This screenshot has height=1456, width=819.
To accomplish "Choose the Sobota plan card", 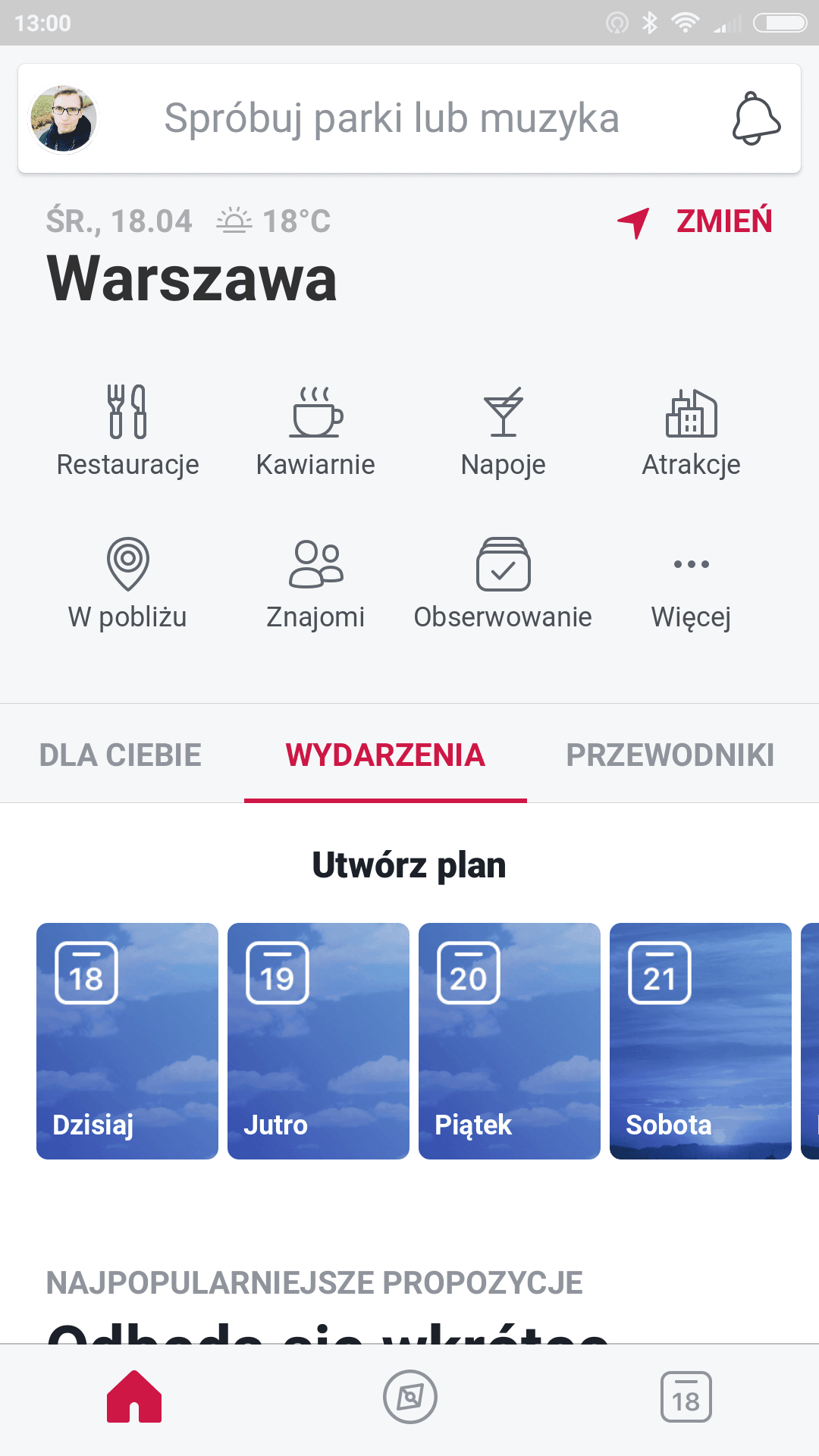I will pos(701,1041).
